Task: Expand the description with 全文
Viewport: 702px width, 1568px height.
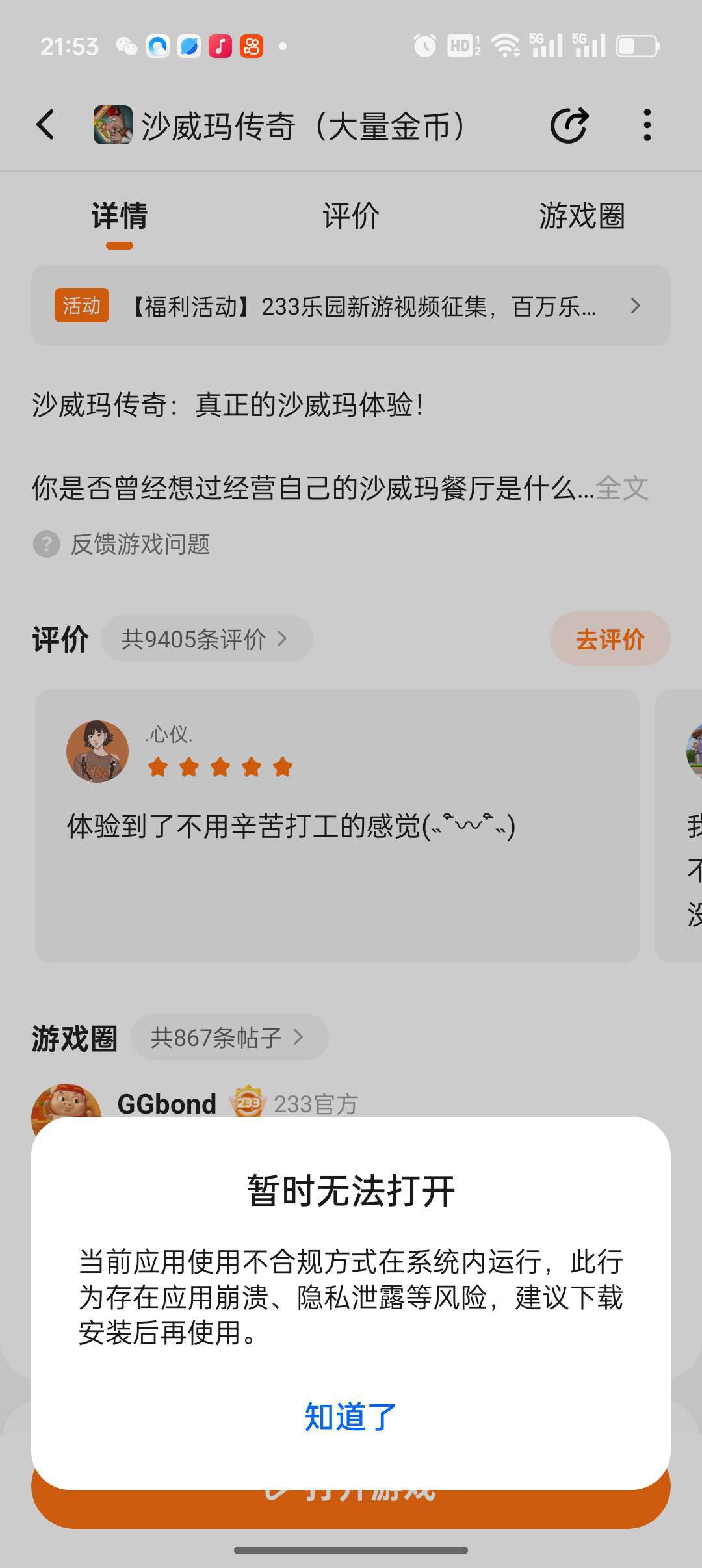Action: pyautogui.click(x=622, y=488)
